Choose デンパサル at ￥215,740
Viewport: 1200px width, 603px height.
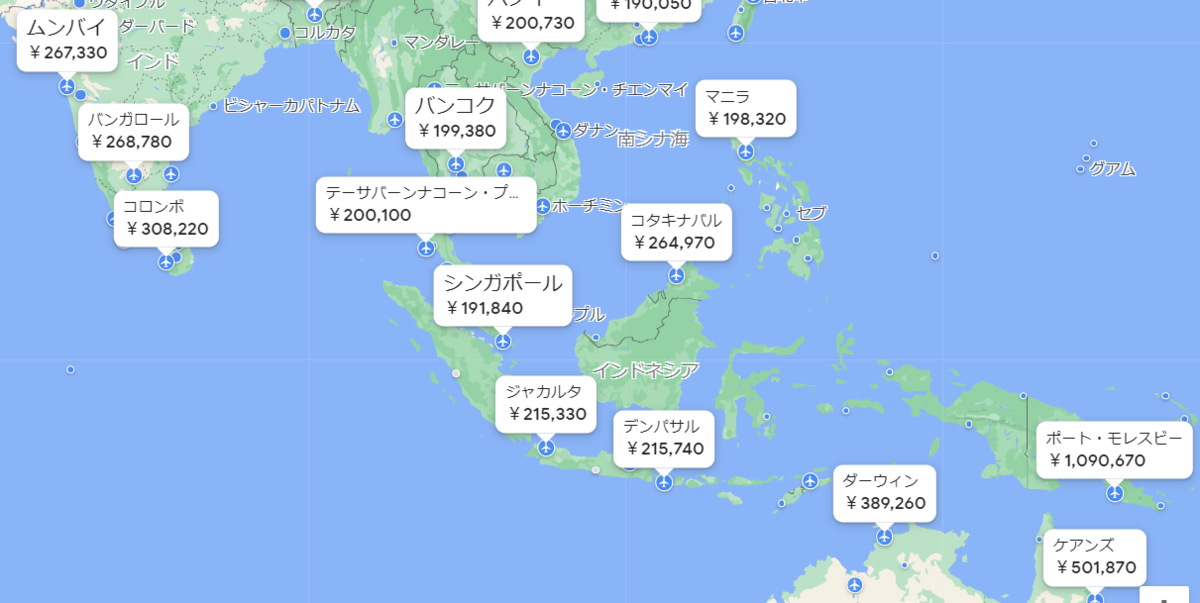tap(664, 437)
